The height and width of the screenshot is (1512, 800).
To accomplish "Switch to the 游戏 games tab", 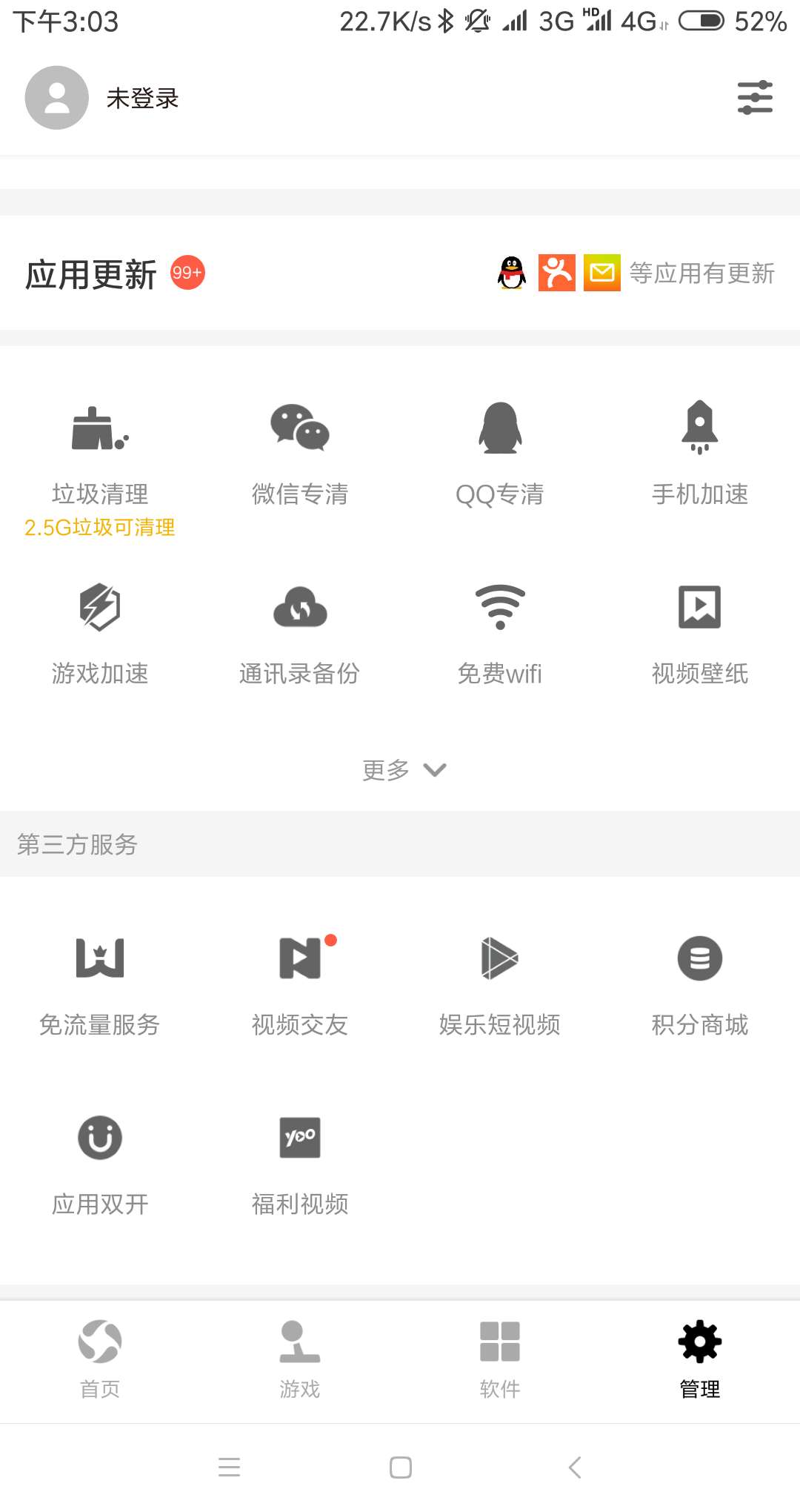I will [x=300, y=1360].
